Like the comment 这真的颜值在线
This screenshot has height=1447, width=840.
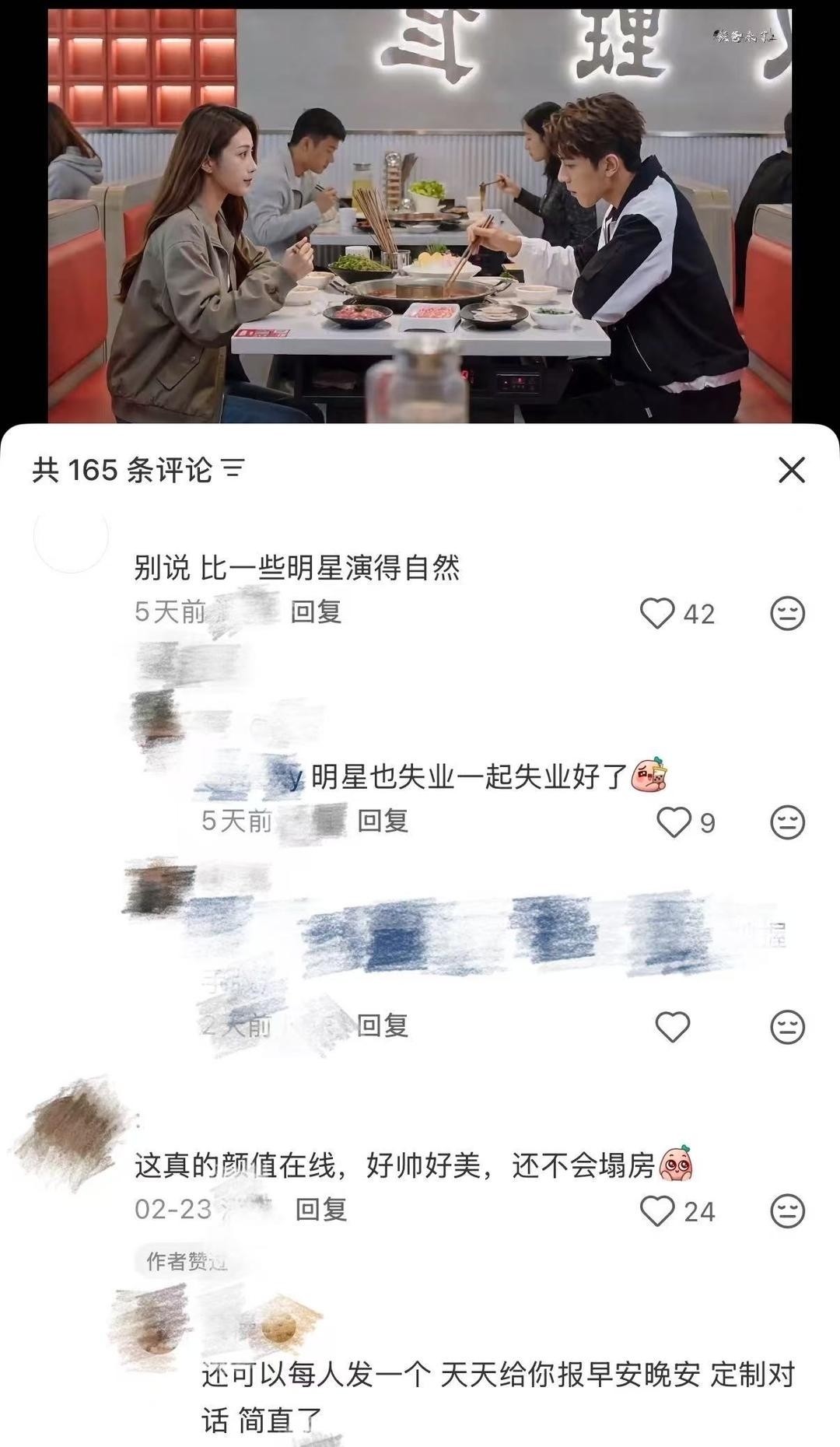[x=657, y=1211]
